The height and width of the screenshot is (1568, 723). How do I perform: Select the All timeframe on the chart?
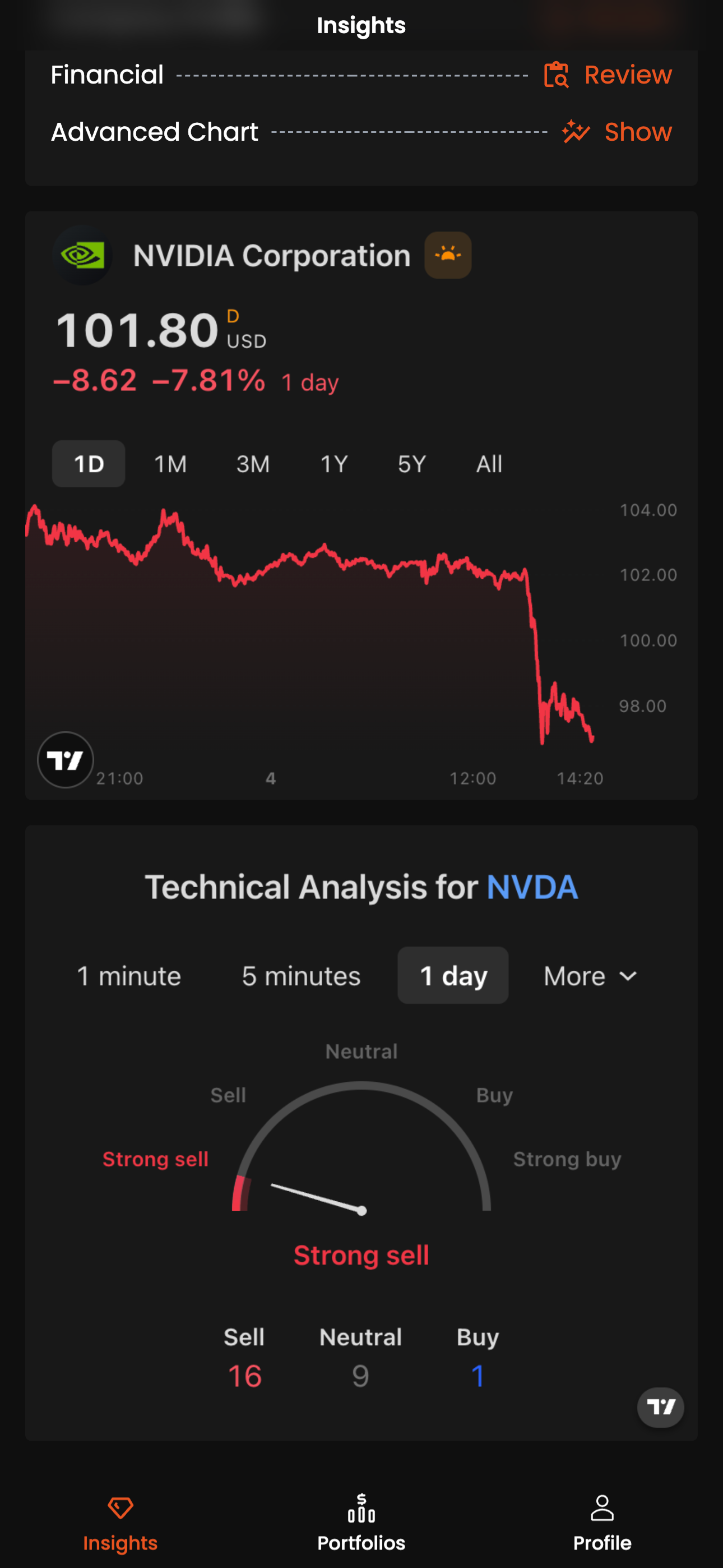488,463
